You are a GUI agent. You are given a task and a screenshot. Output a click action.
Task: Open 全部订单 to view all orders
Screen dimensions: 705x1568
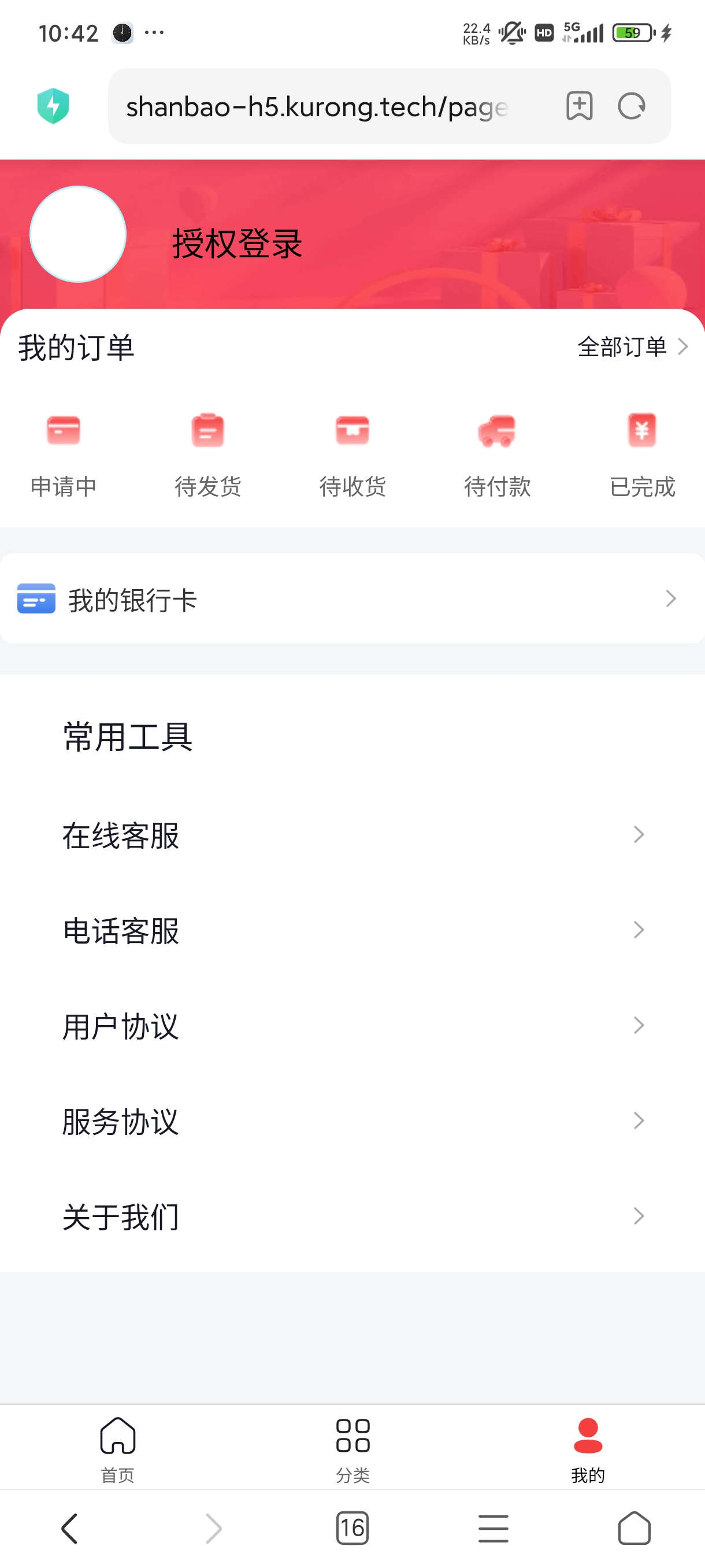tap(633, 347)
